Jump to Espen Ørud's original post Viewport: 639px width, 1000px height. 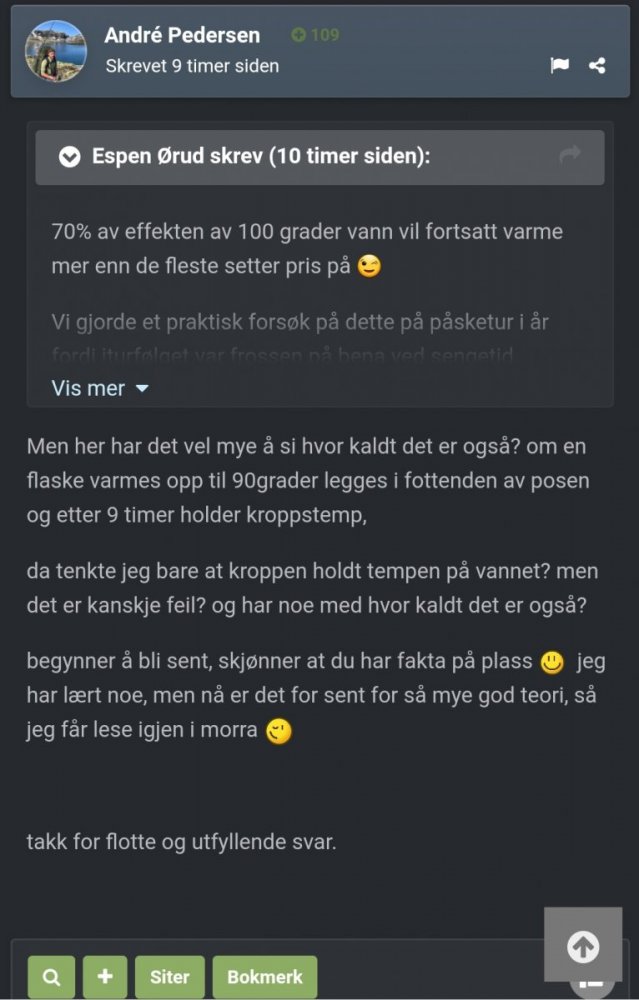pyautogui.click(x=570, y=155)
